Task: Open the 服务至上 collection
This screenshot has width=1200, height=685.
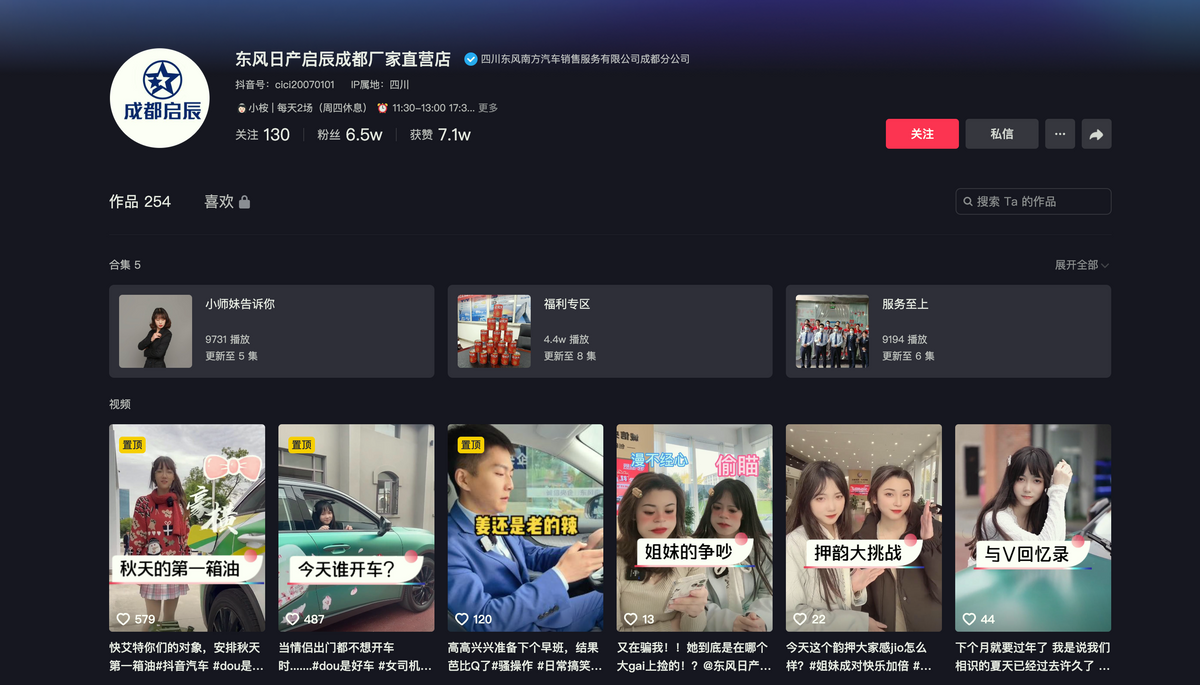Action: (x=948, y=331)
